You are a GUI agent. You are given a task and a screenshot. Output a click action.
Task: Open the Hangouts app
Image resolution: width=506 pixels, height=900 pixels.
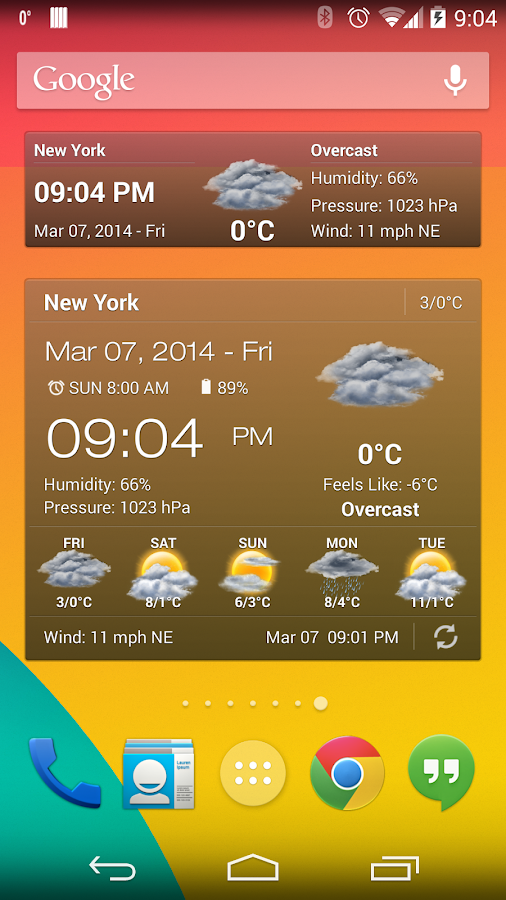(x=441, y=772)
